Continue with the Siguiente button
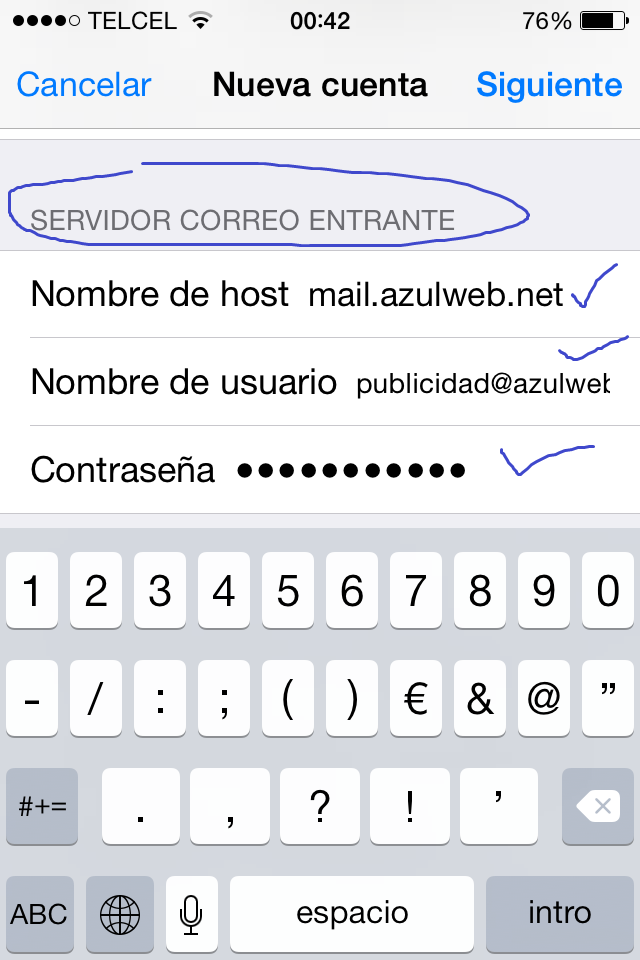 click(x=548, y=85)
